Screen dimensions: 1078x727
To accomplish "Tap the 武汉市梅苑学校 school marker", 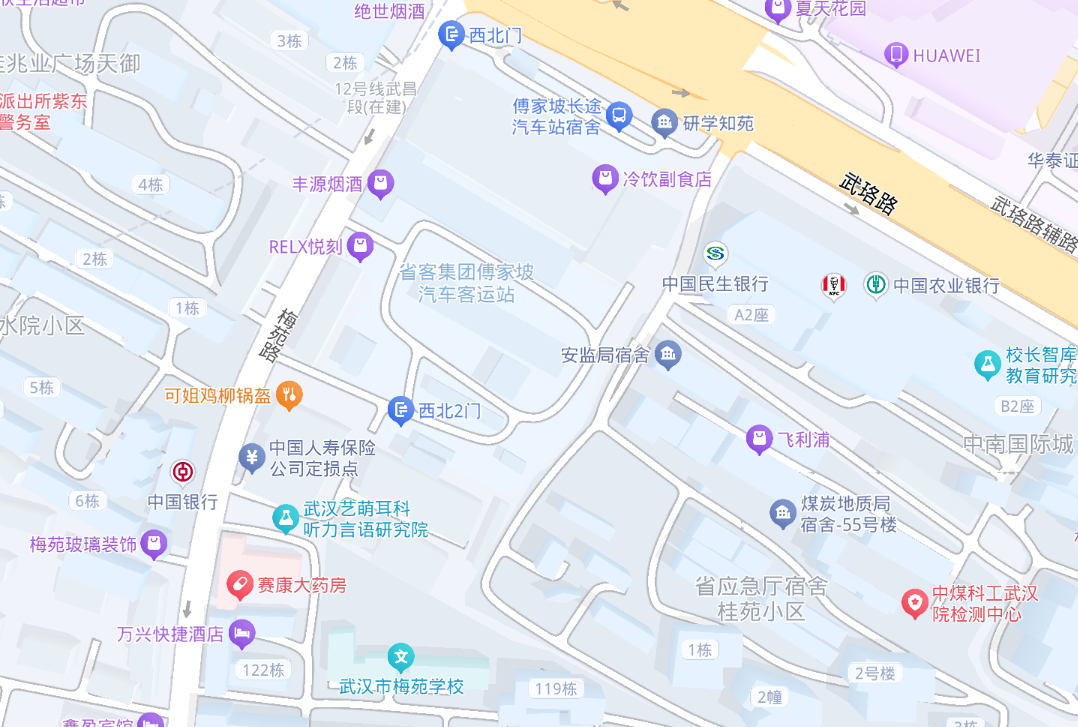I will [x=401, y=657].
